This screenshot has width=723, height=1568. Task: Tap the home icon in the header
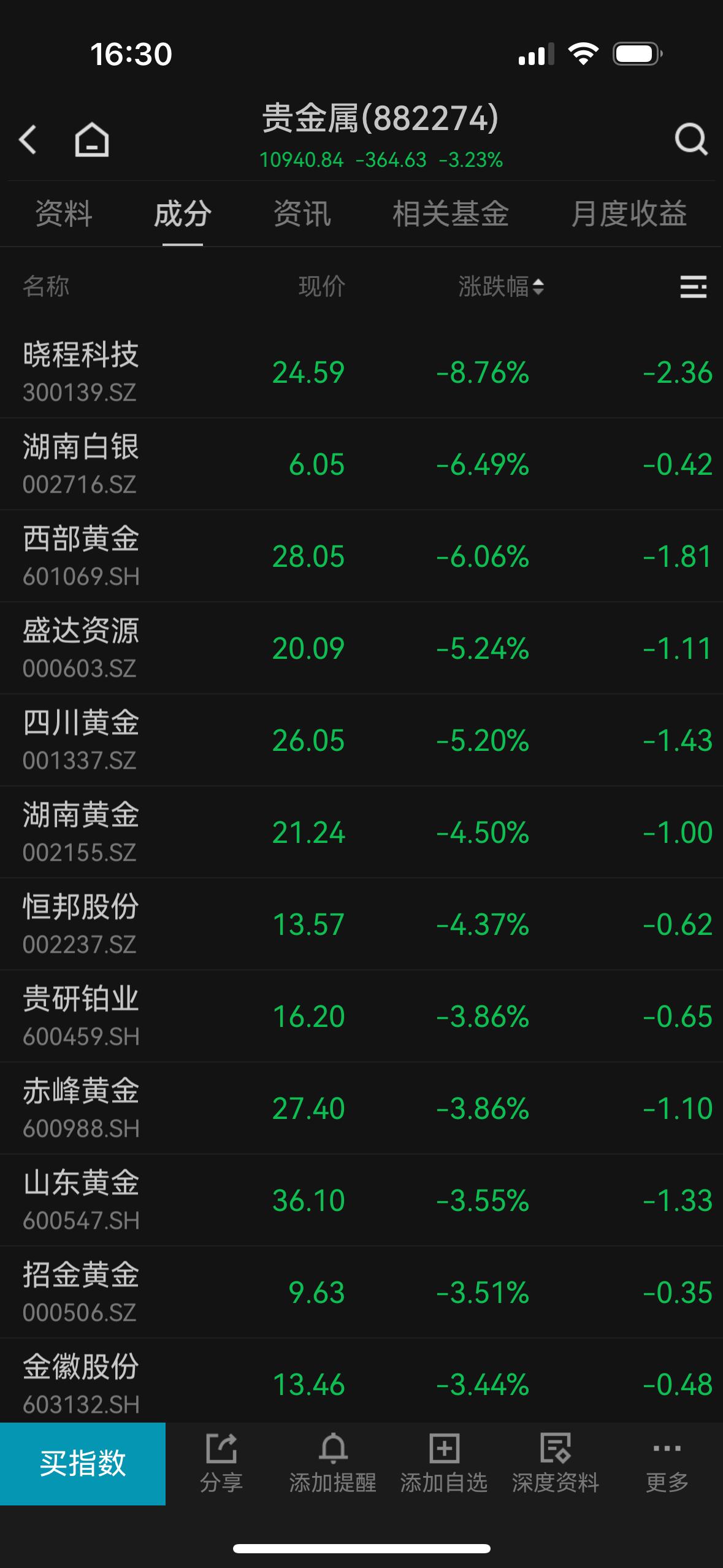coord(92,140)
